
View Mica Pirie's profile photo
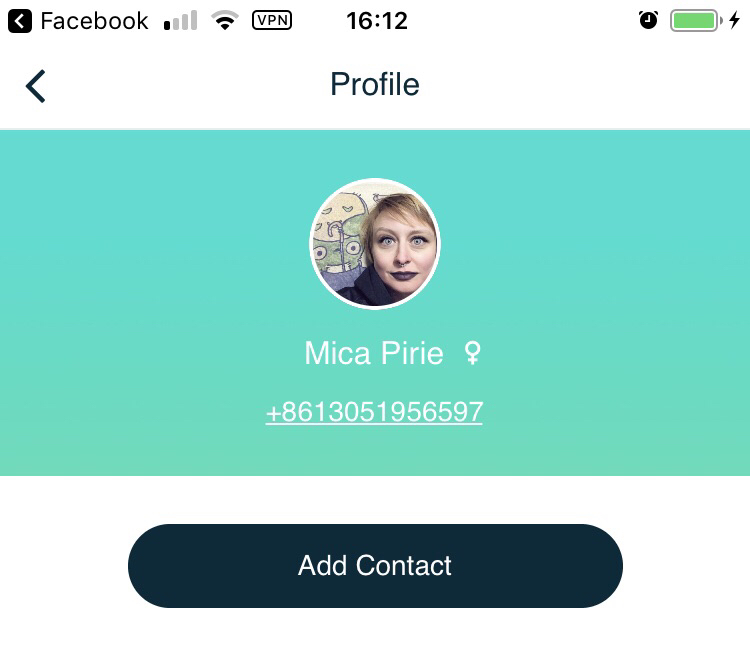click(375, 243)
